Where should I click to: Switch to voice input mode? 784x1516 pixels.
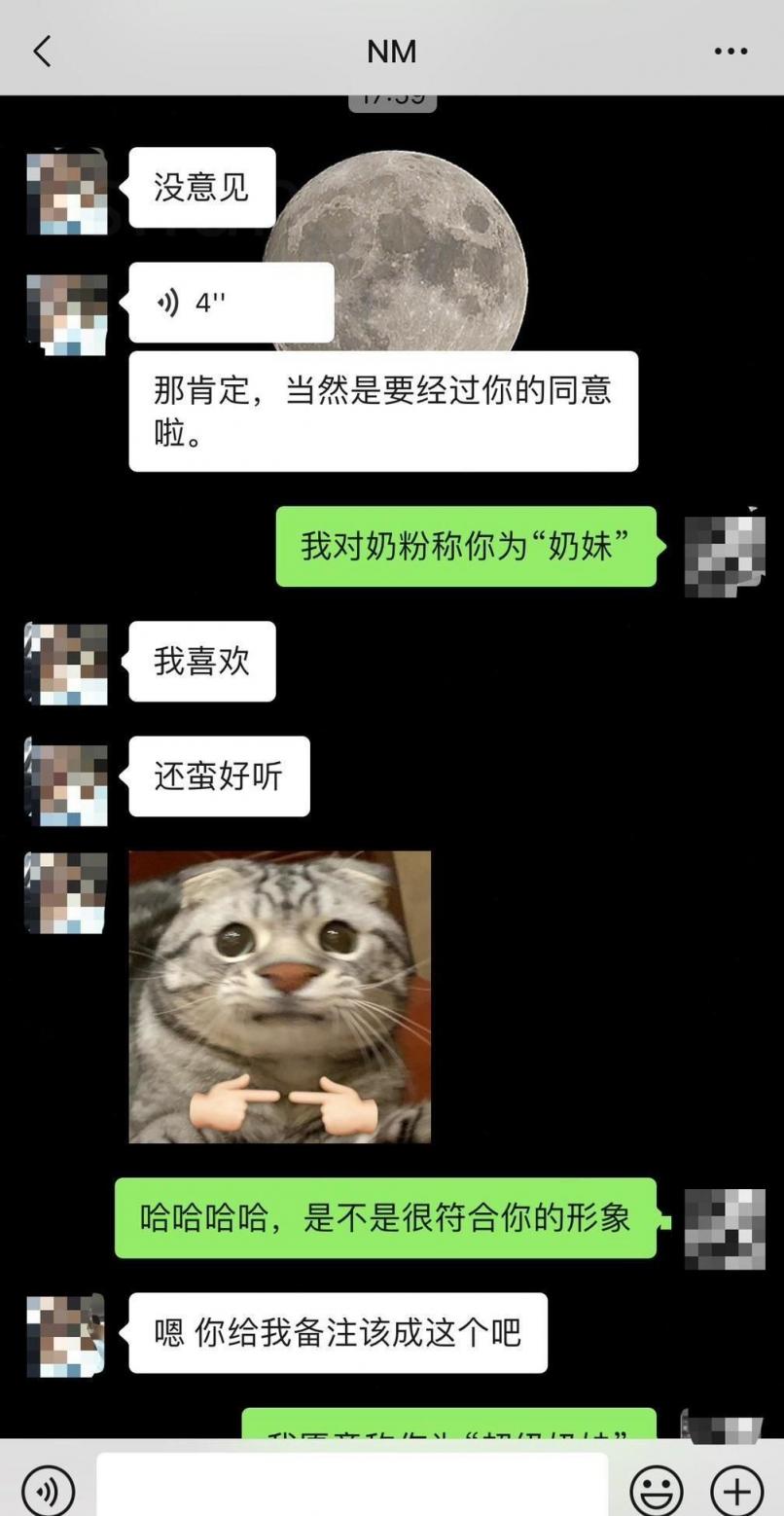click(48, 1489)
